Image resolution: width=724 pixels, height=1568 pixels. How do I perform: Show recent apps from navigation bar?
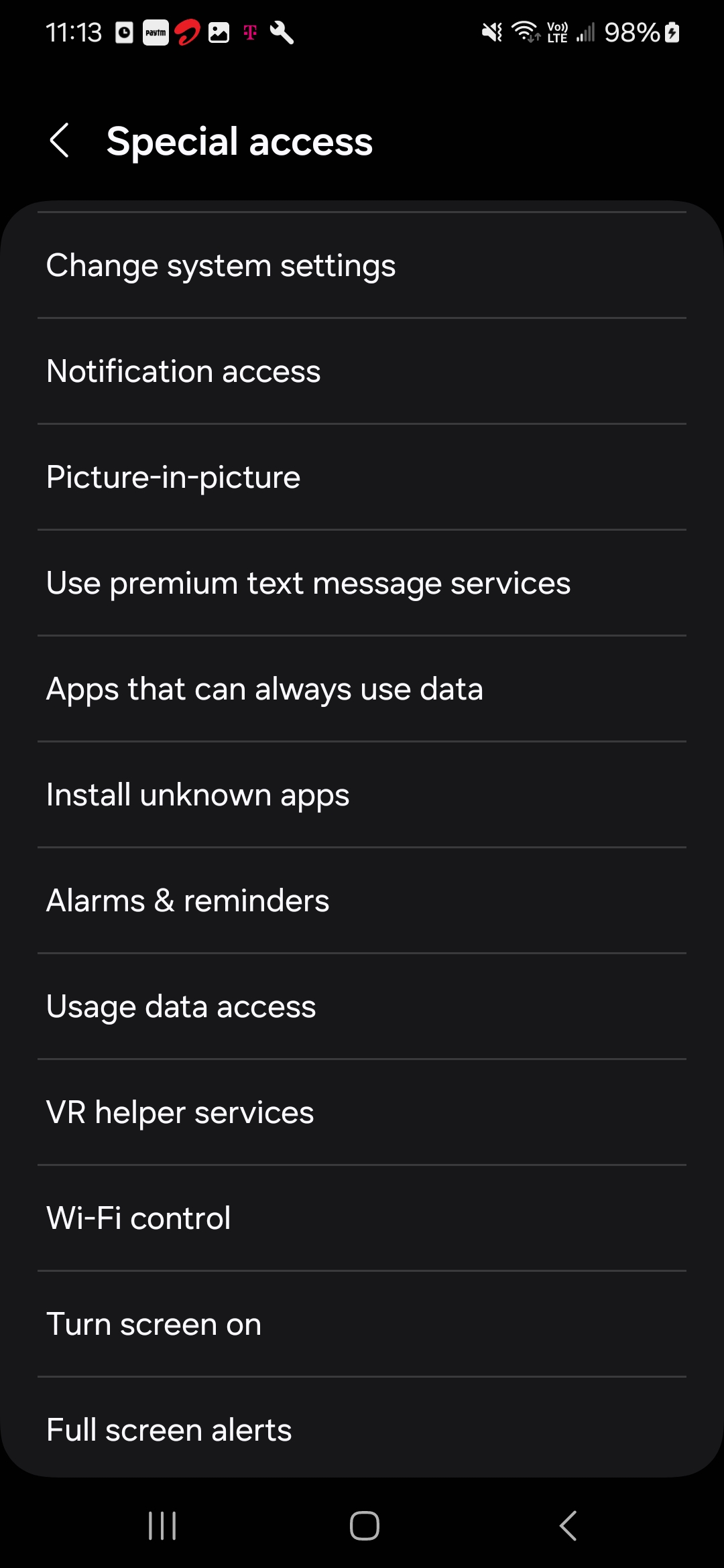[162, 1526]
